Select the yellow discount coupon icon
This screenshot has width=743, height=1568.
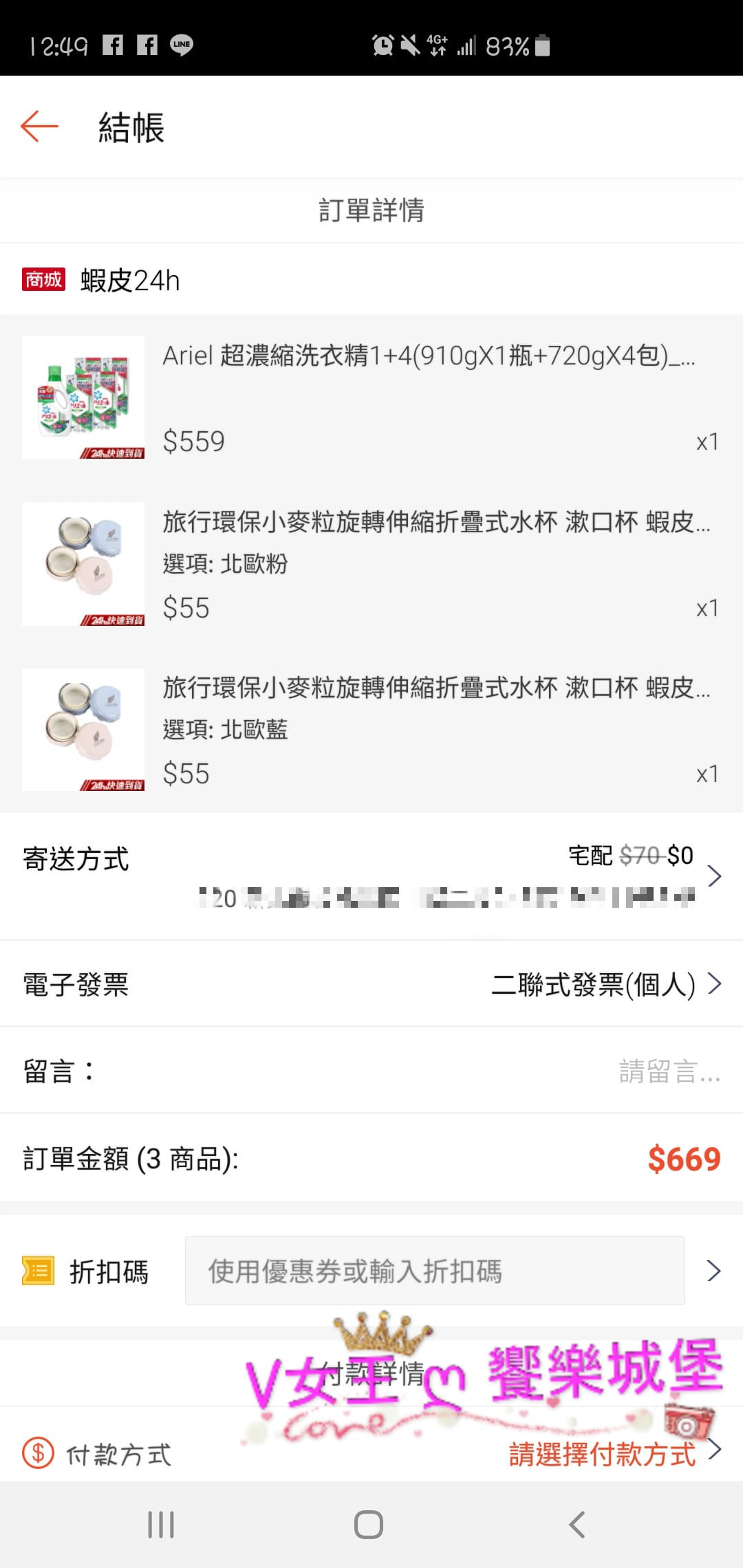39,1271
